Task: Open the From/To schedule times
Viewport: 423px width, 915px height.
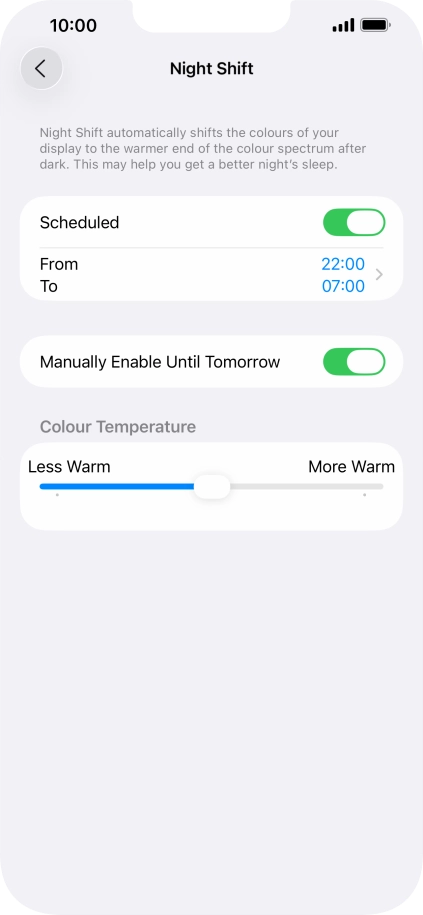Action: (x=211, y=275)
